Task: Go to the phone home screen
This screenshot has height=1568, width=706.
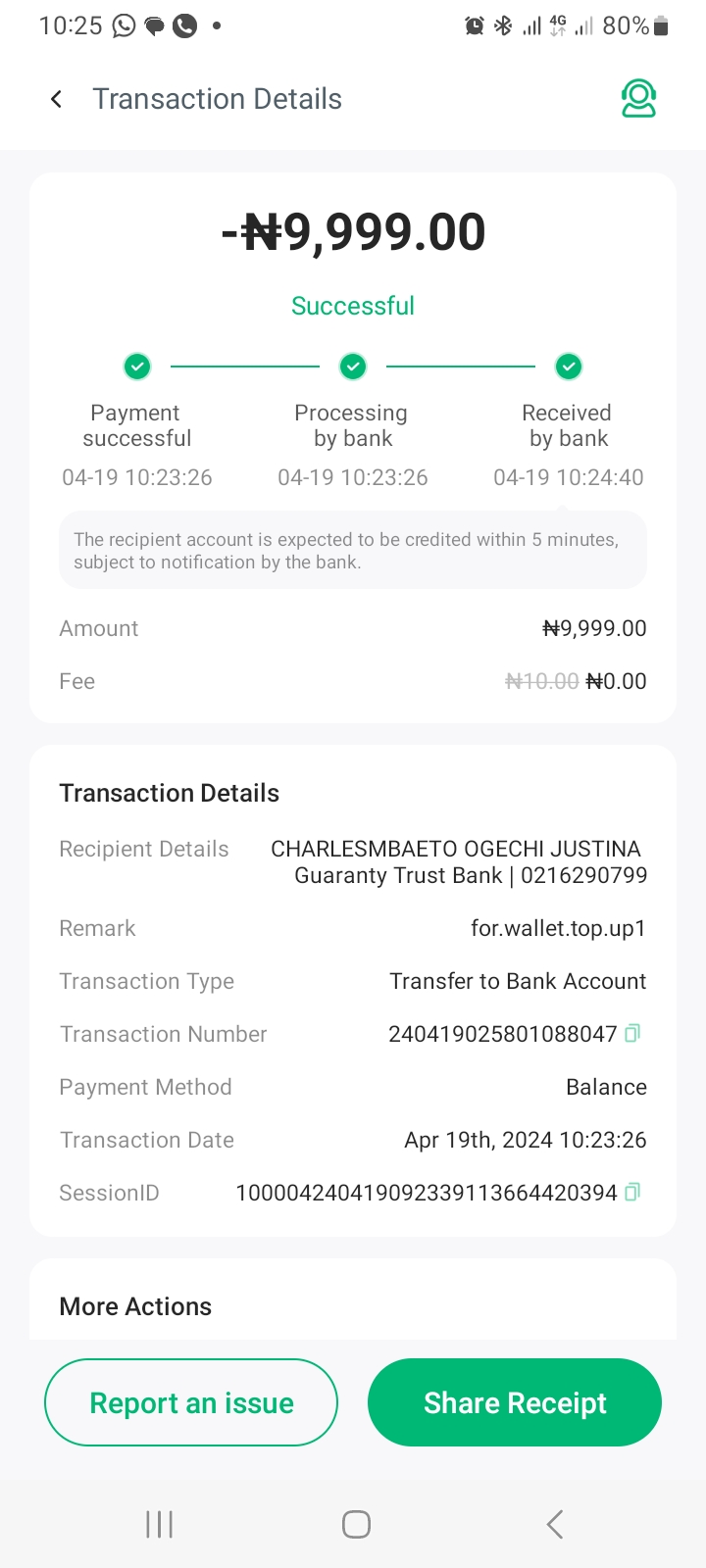Action: pos(356,1524)
